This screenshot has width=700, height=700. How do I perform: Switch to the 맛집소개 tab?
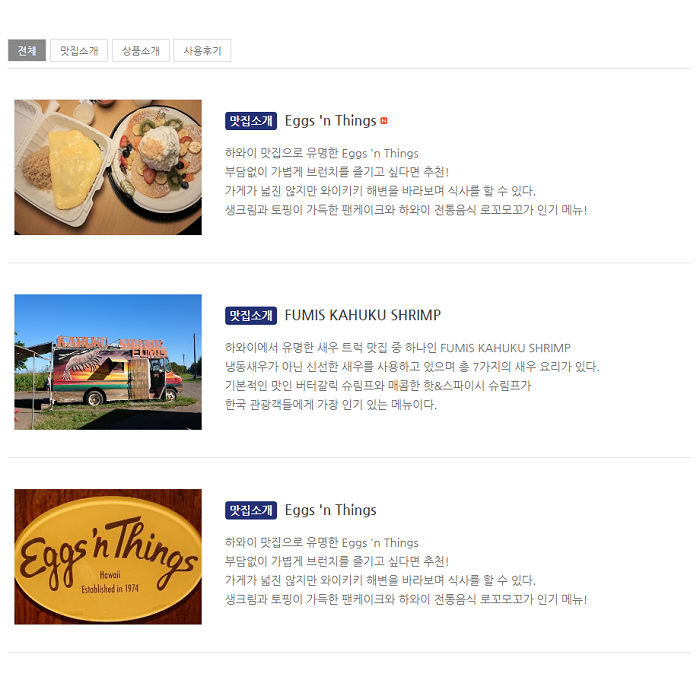point(79,51)
